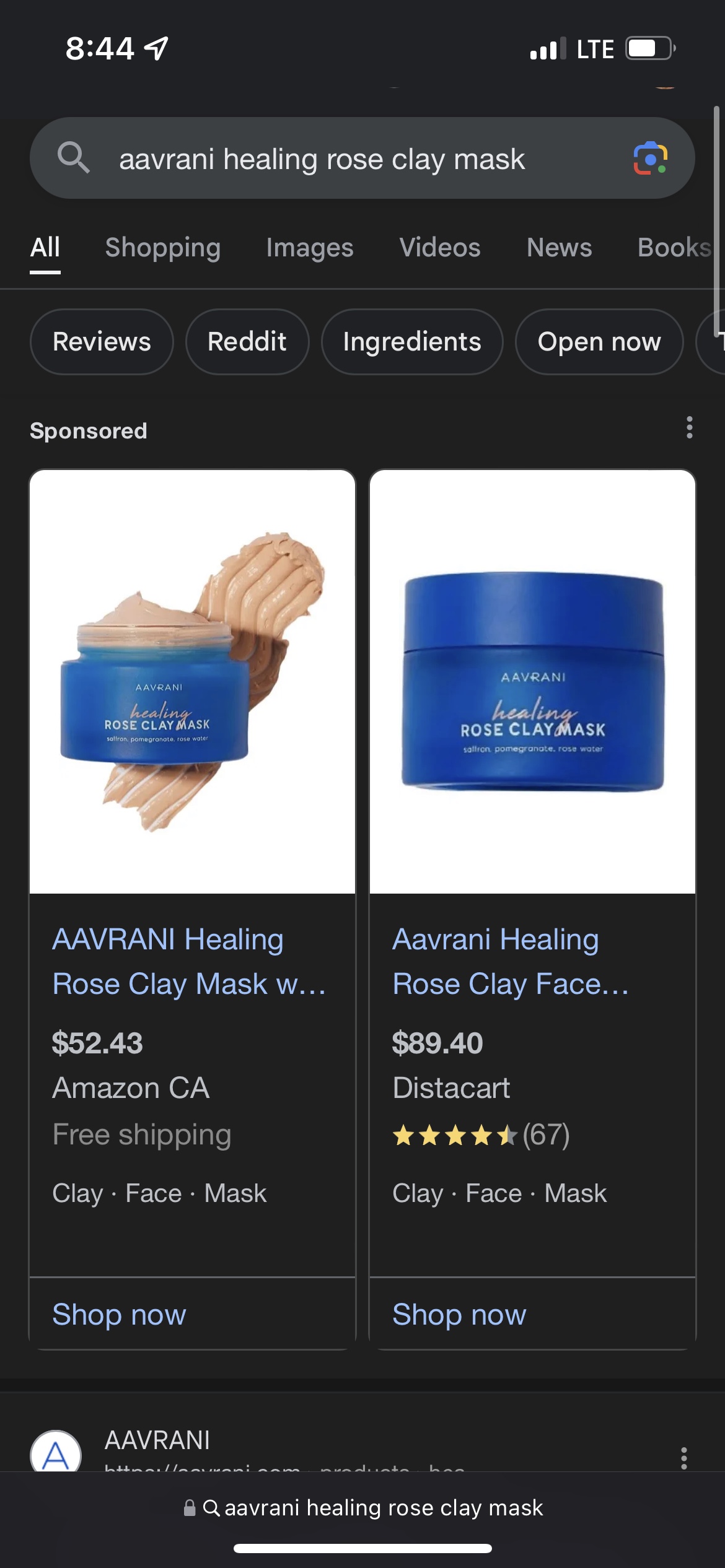Click the search icon near bottom URL
The height and width of the screenshot is (1568, 725).
[214, 1509]
